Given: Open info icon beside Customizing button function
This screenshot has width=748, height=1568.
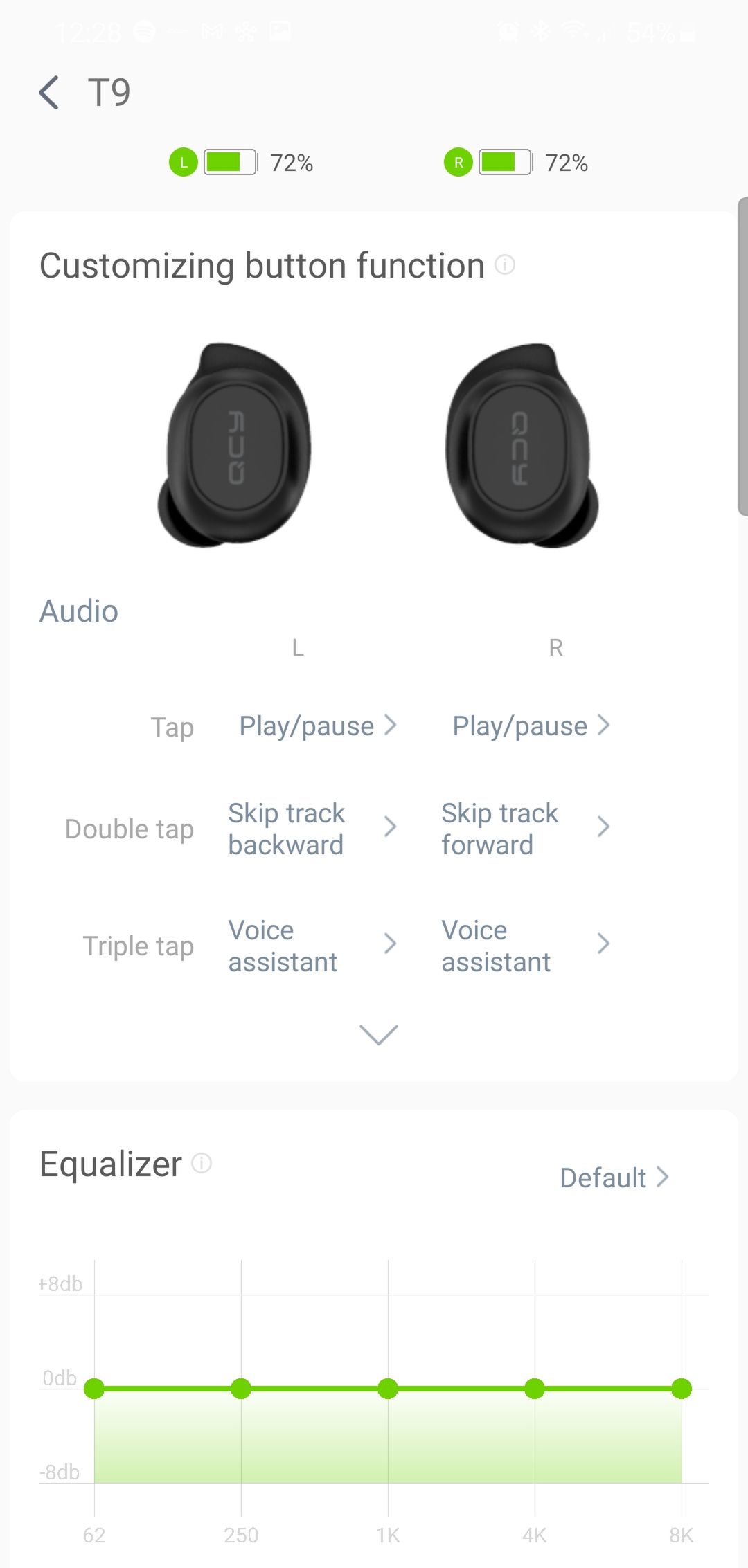Looking at the screenshot, I should tap(505, 264).
